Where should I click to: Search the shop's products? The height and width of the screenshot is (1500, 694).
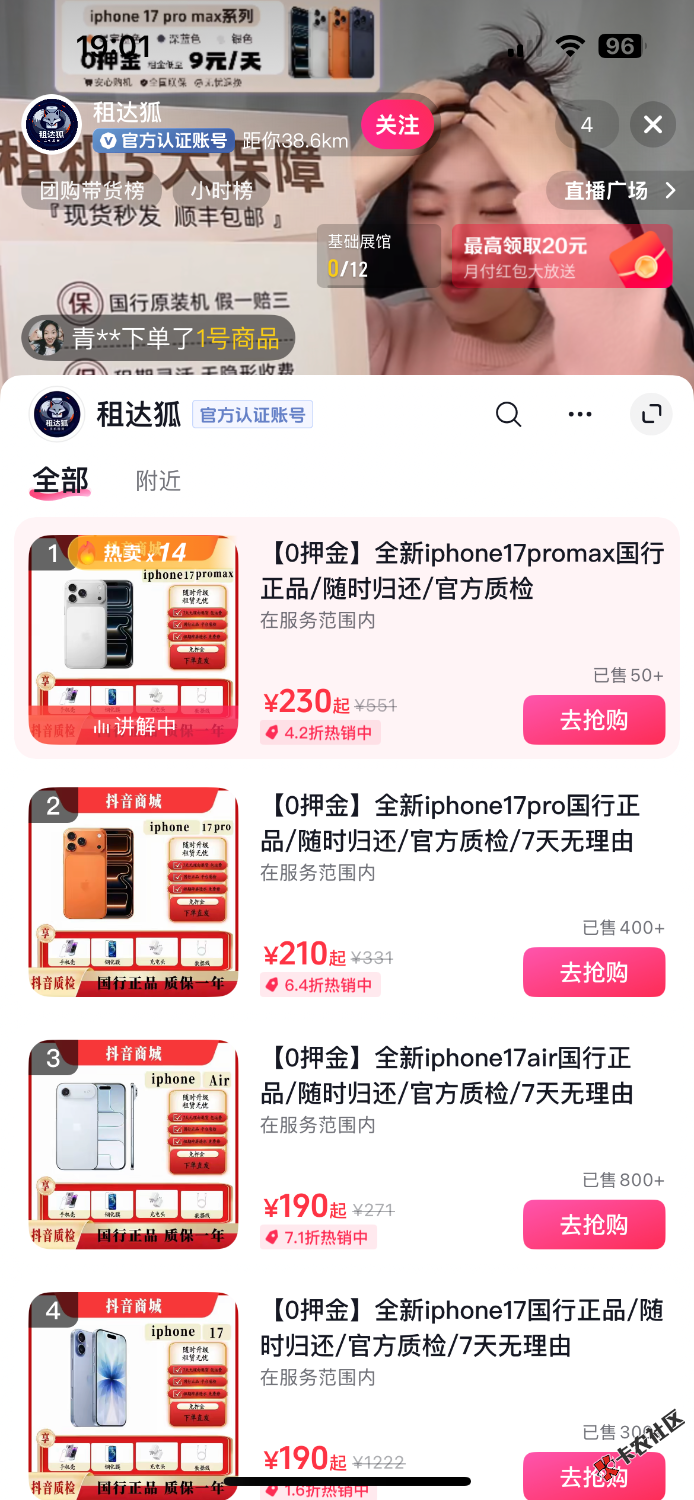[x=508, y=414]
